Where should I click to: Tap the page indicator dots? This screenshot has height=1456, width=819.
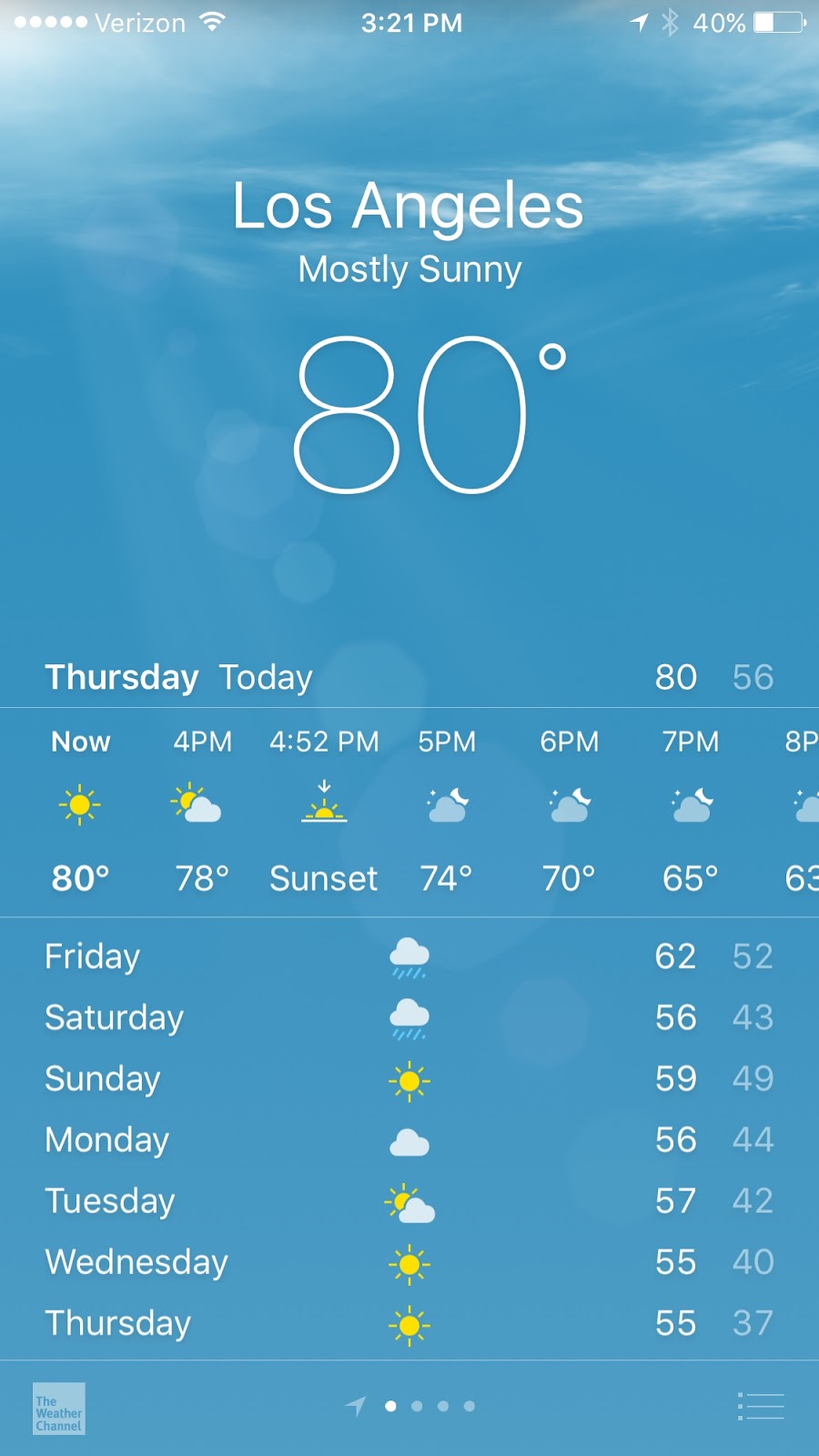click(430, 1406)
